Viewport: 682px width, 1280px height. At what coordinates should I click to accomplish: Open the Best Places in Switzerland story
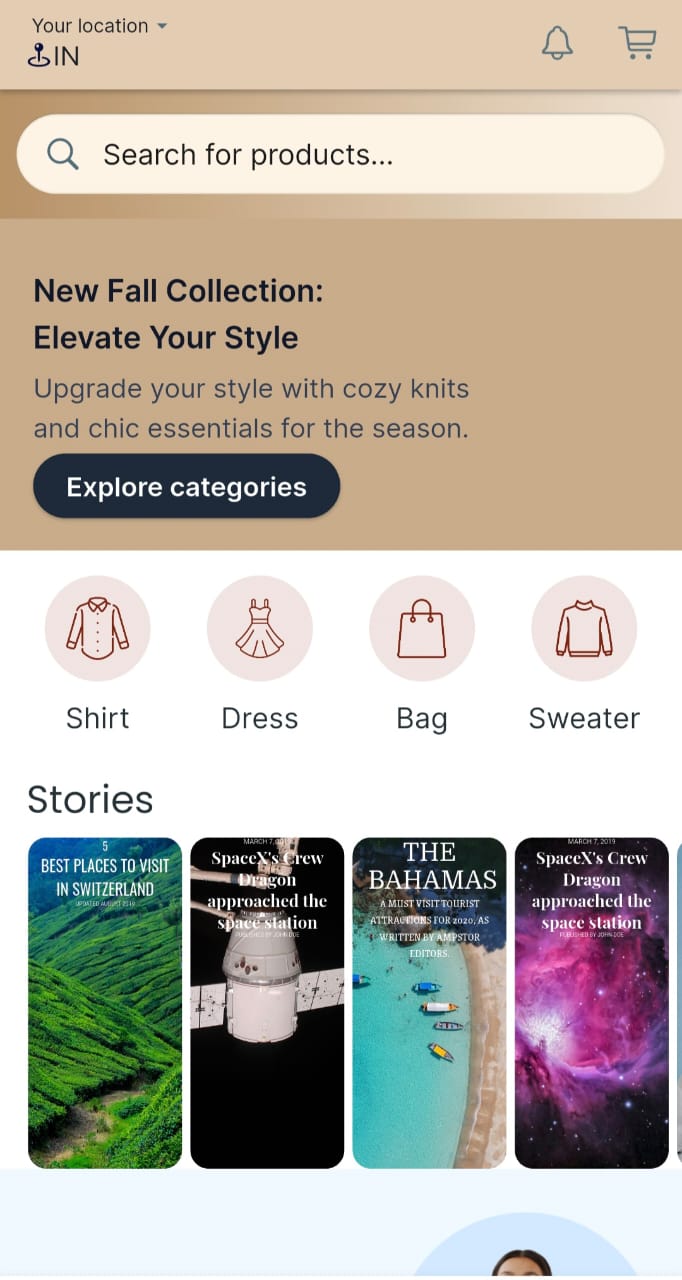coord(105,1002)
